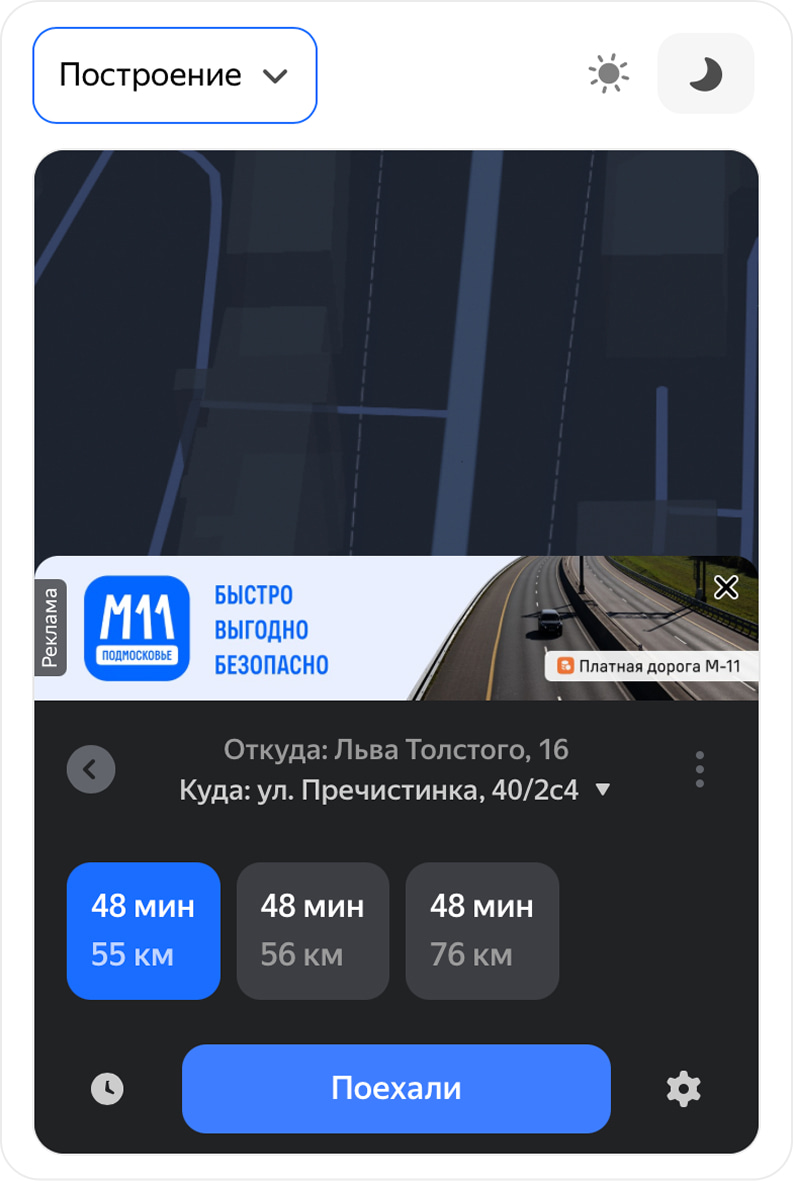
Task: Open the Куда address dropdown triangle
Action: [x=604, y=789]
